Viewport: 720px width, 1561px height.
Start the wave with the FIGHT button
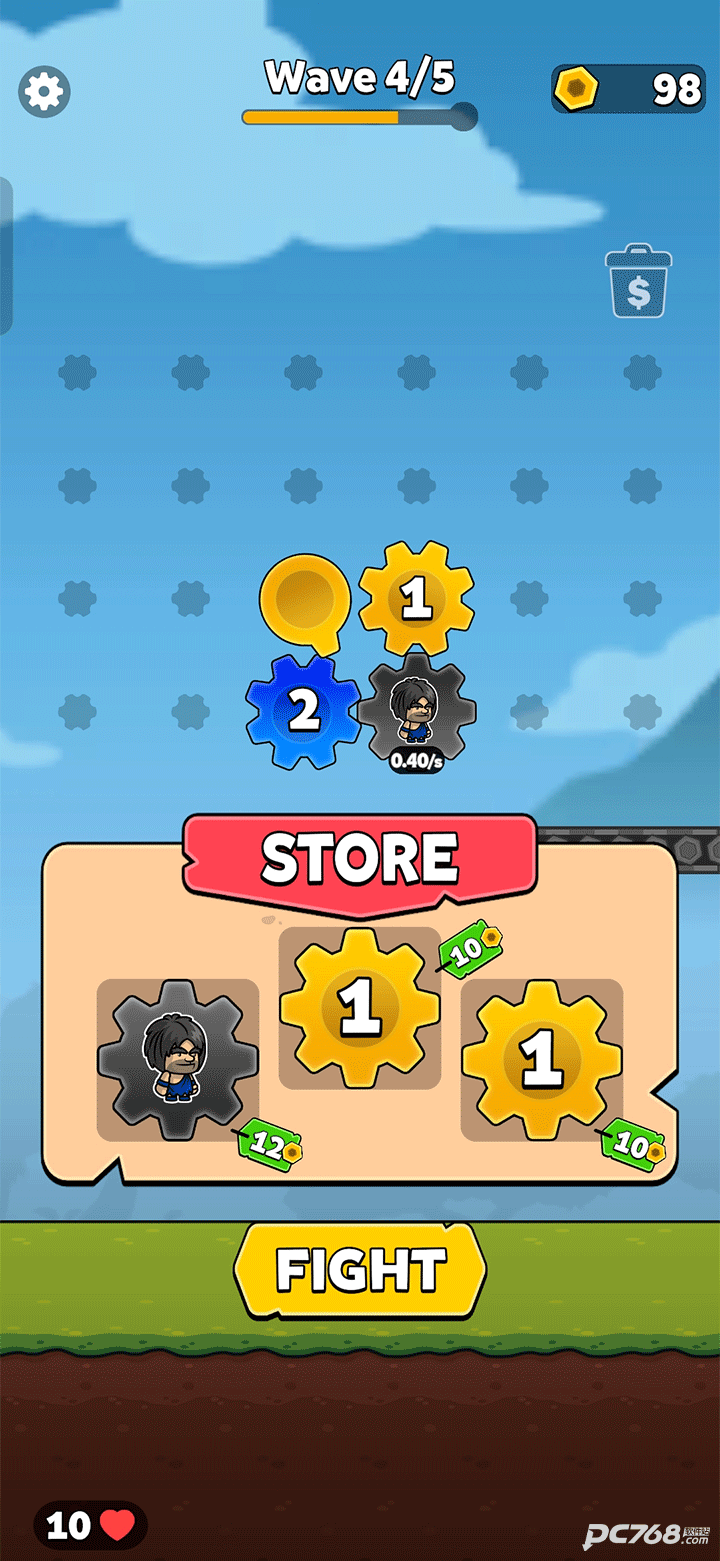click(360, 1270)
